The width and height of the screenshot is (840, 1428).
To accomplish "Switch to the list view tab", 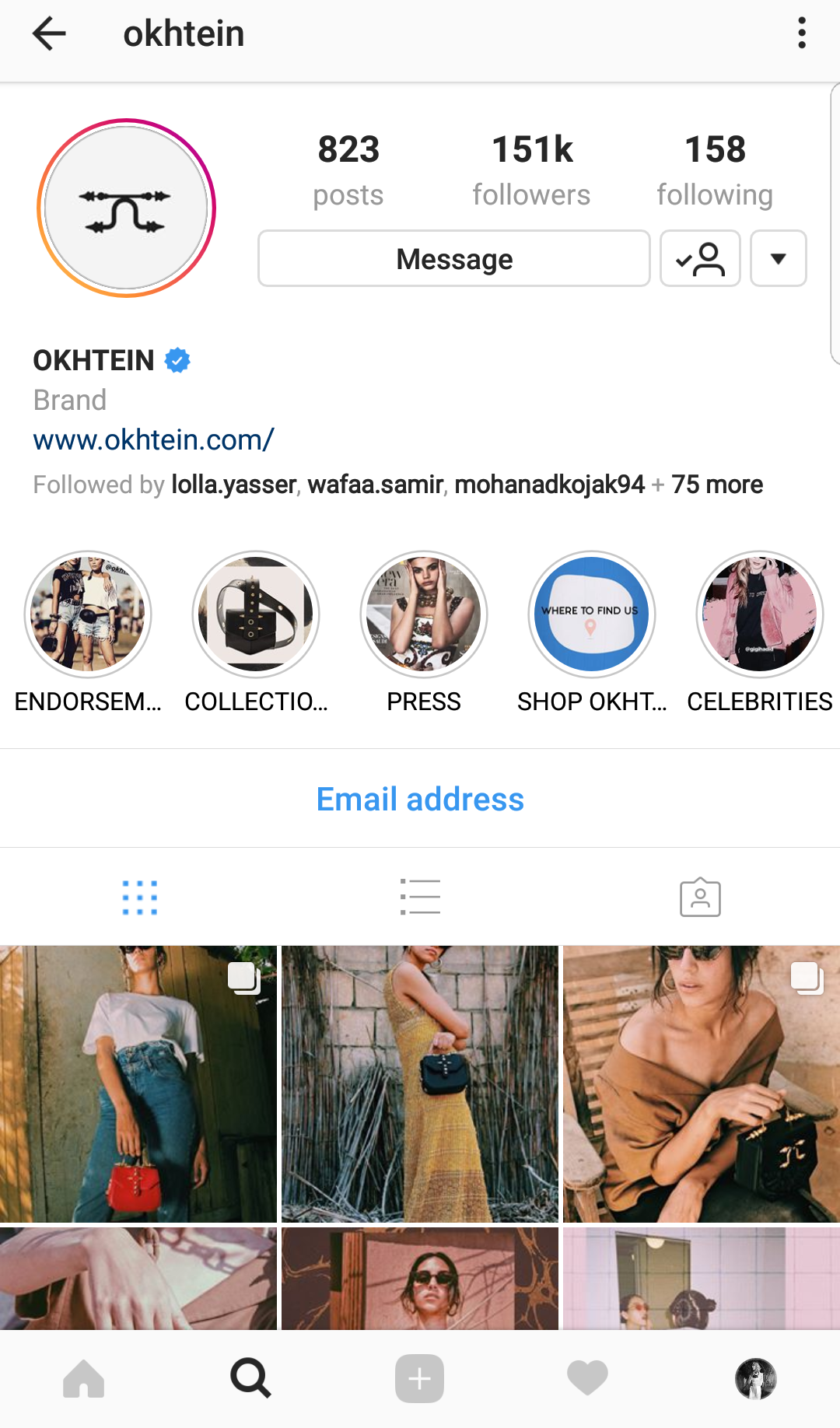I will click(x=420, y=897).
